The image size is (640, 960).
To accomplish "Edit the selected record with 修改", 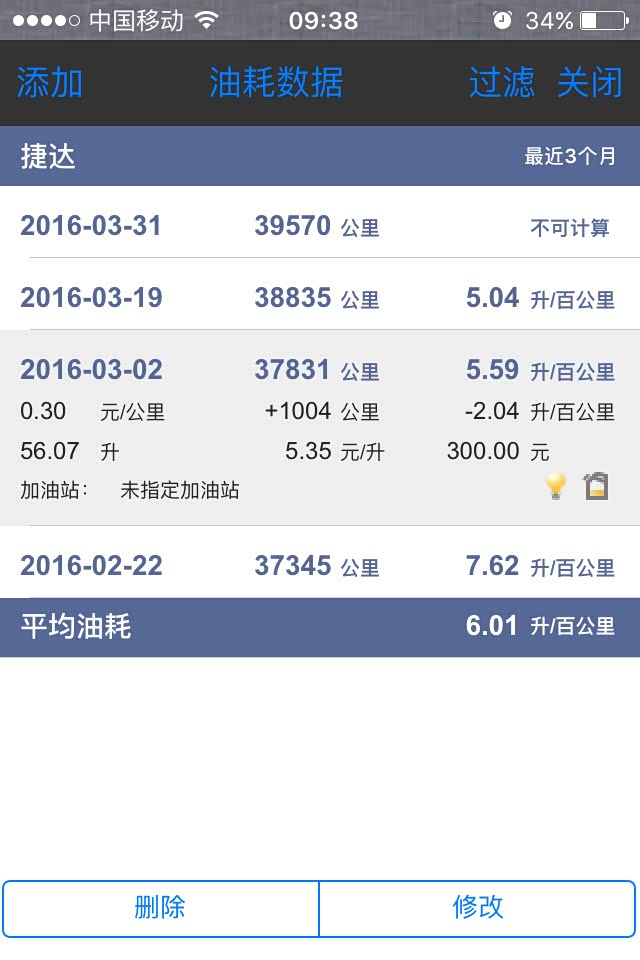I will pos(477,908).
